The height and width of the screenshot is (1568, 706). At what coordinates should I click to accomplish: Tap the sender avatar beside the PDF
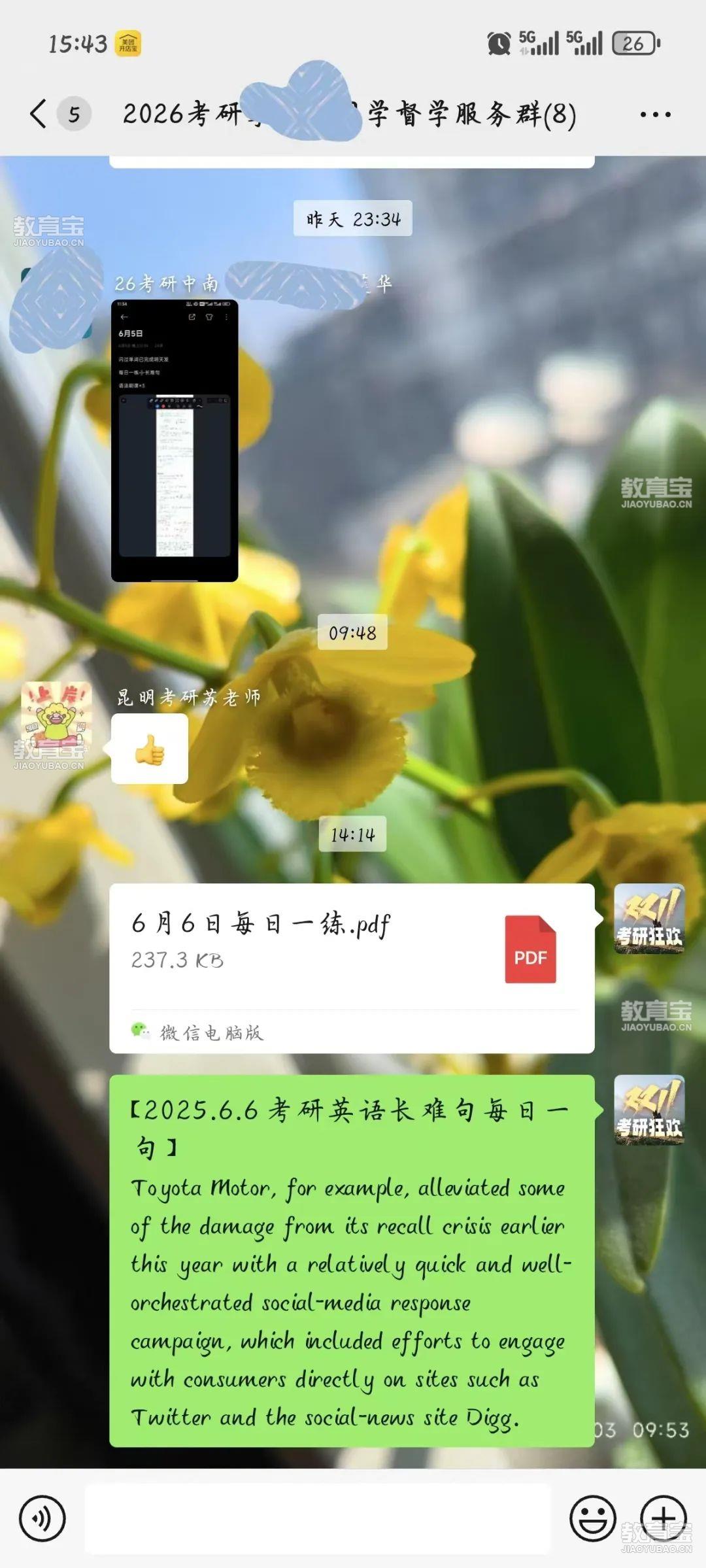pyautogui.click(x=649, y=919)
